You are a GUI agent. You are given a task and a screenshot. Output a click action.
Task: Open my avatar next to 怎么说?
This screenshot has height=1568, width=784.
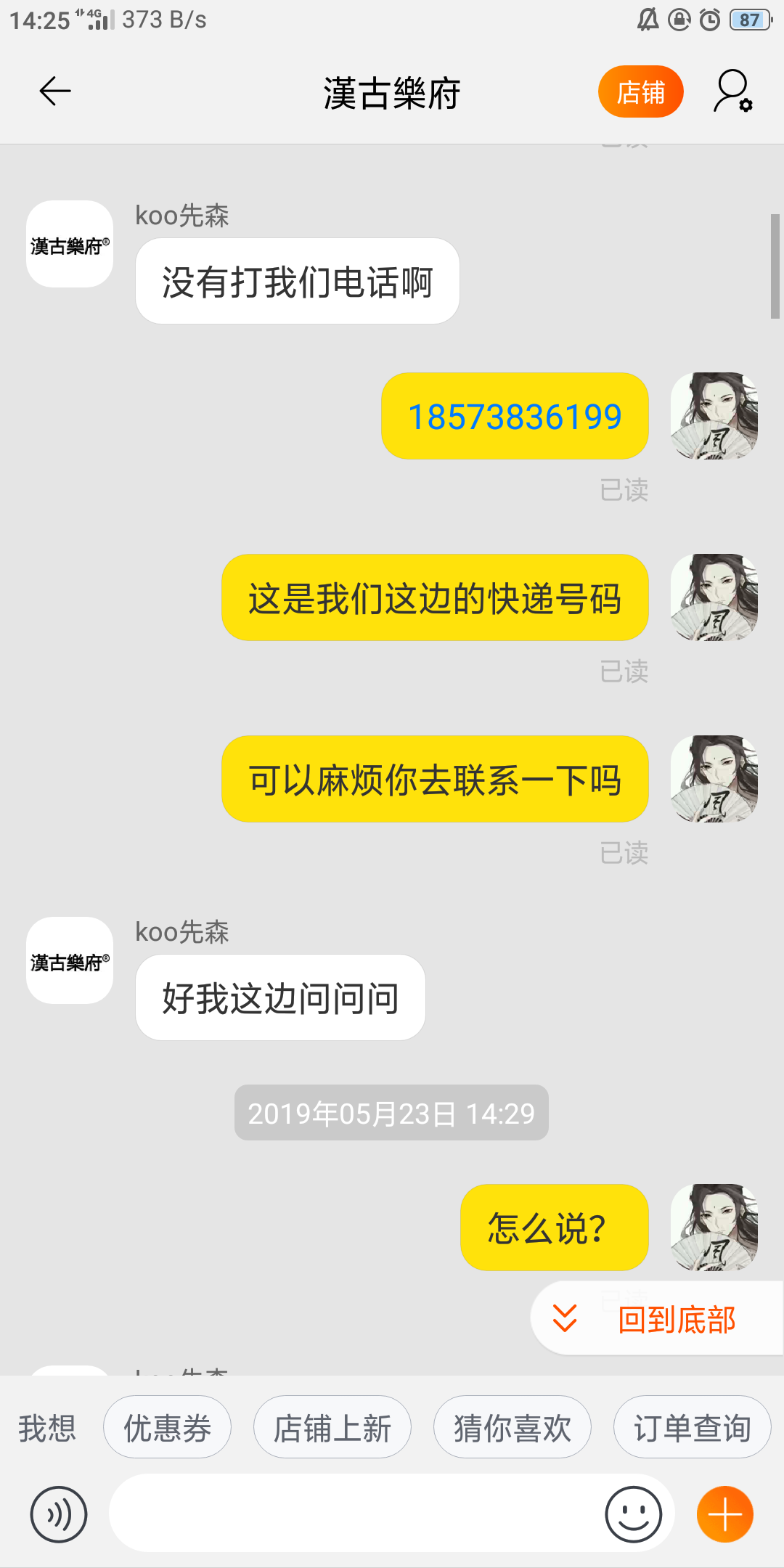point(714,1228)
